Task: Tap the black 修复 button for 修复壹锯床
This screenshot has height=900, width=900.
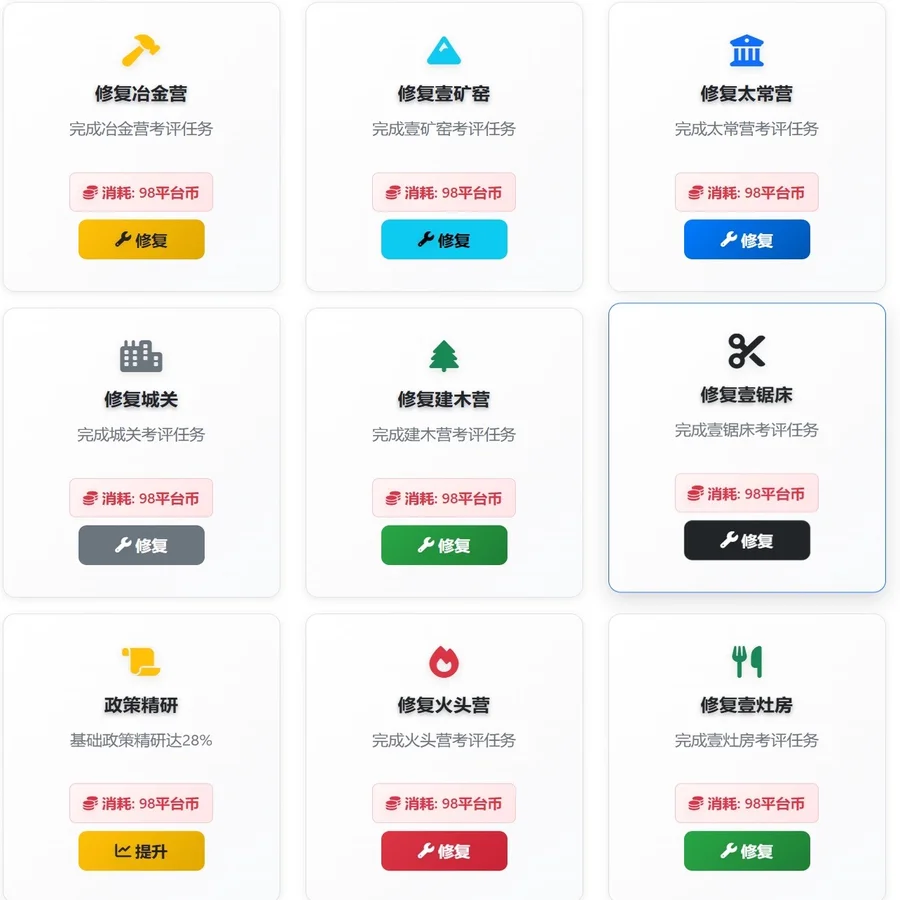Action: [x=746, y=541]
